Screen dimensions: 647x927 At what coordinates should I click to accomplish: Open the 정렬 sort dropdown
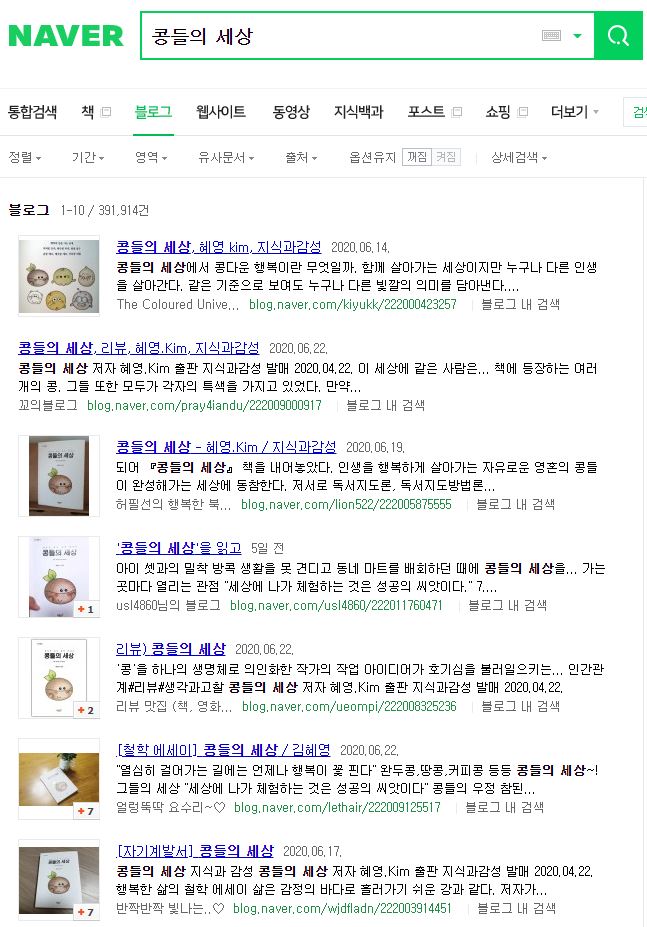coord(24,157)
